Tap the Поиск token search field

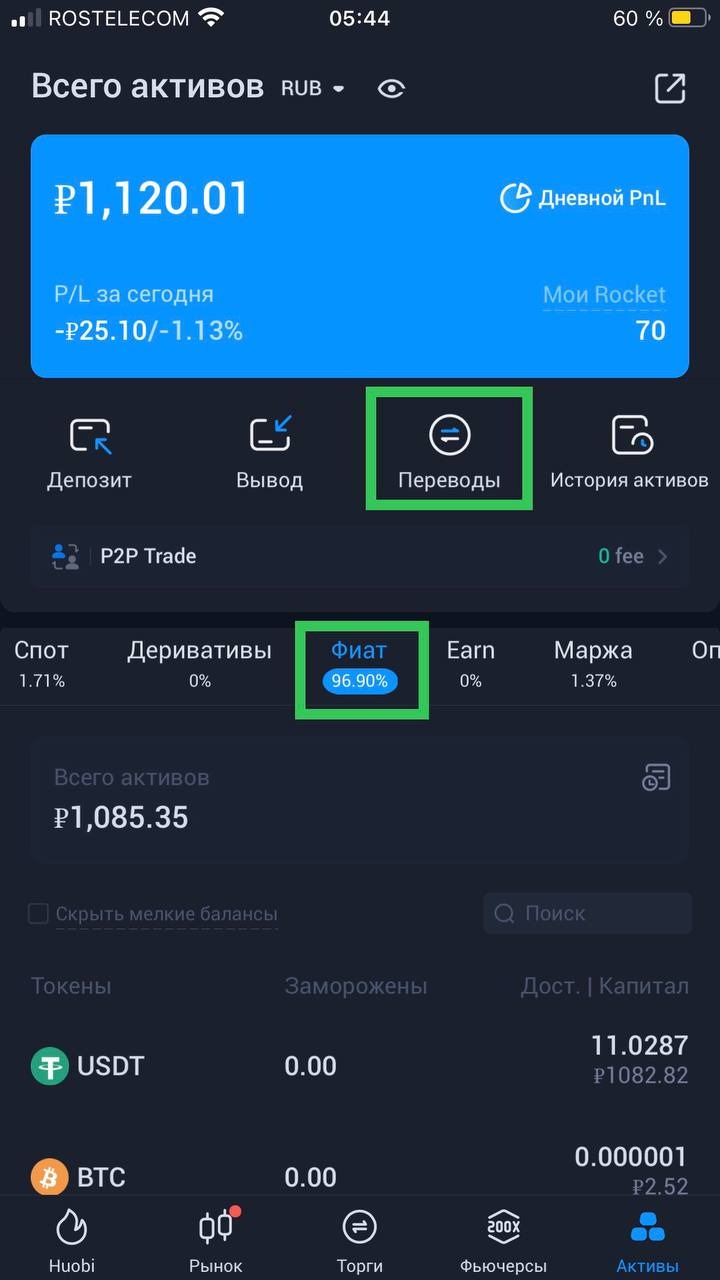click(x=588, y=913)
